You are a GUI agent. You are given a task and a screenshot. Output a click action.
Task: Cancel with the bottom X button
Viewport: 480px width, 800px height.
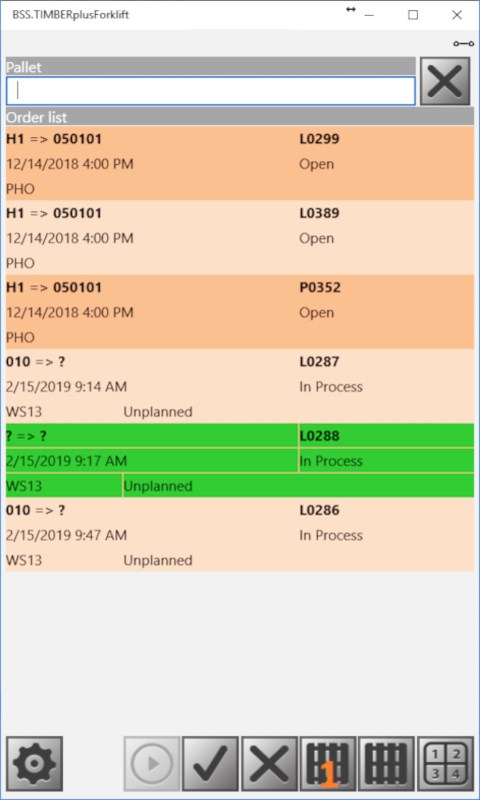pos(269,764)
